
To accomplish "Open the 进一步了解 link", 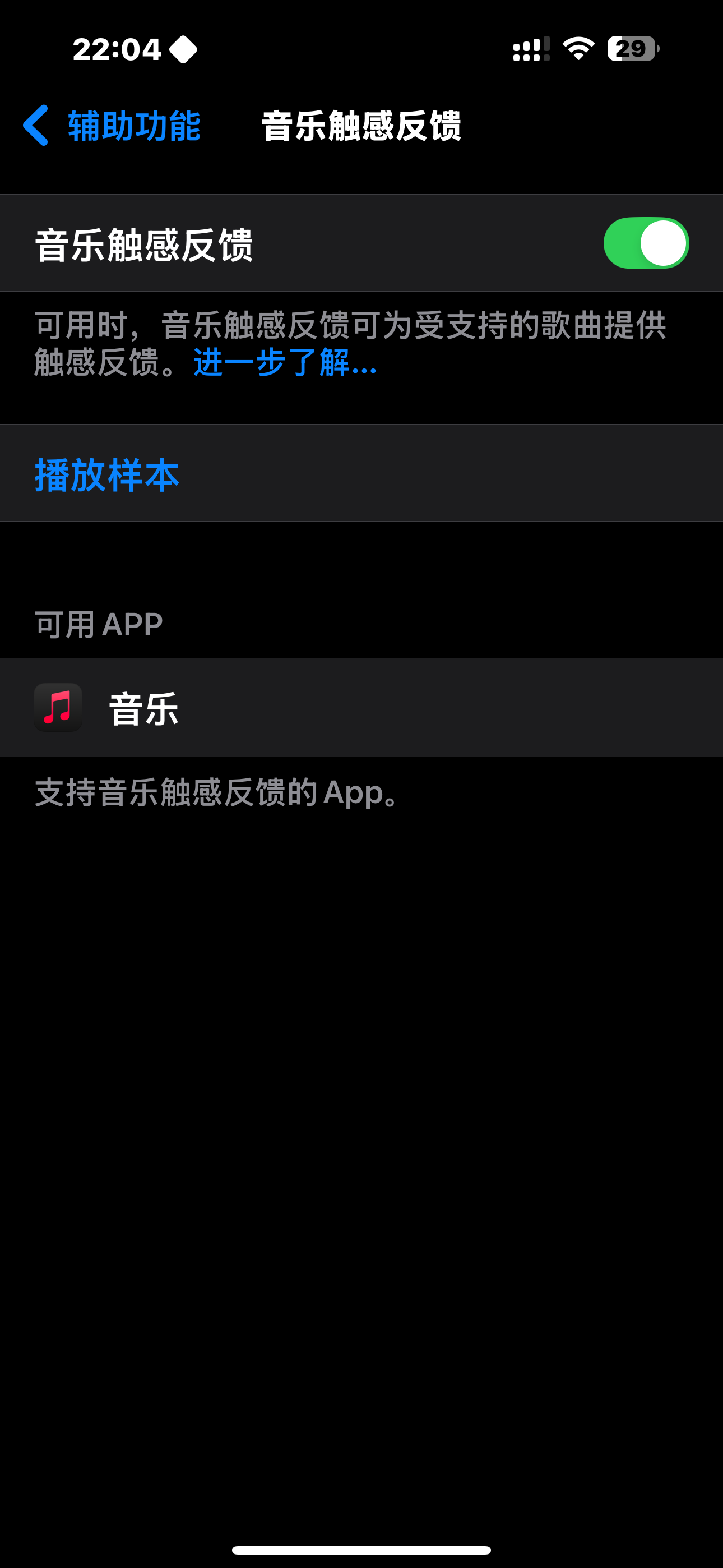I will click(285, 363).
